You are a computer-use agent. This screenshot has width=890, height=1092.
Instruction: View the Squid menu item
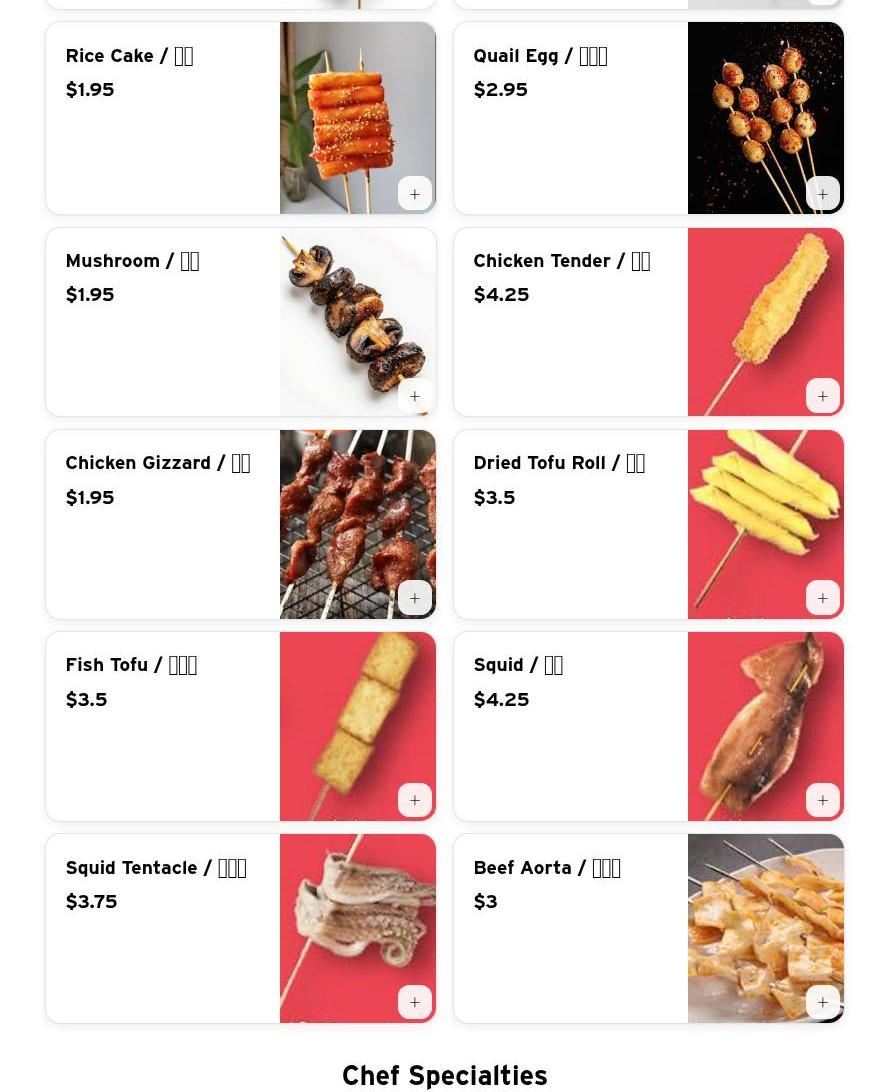(x=571, y=726)
